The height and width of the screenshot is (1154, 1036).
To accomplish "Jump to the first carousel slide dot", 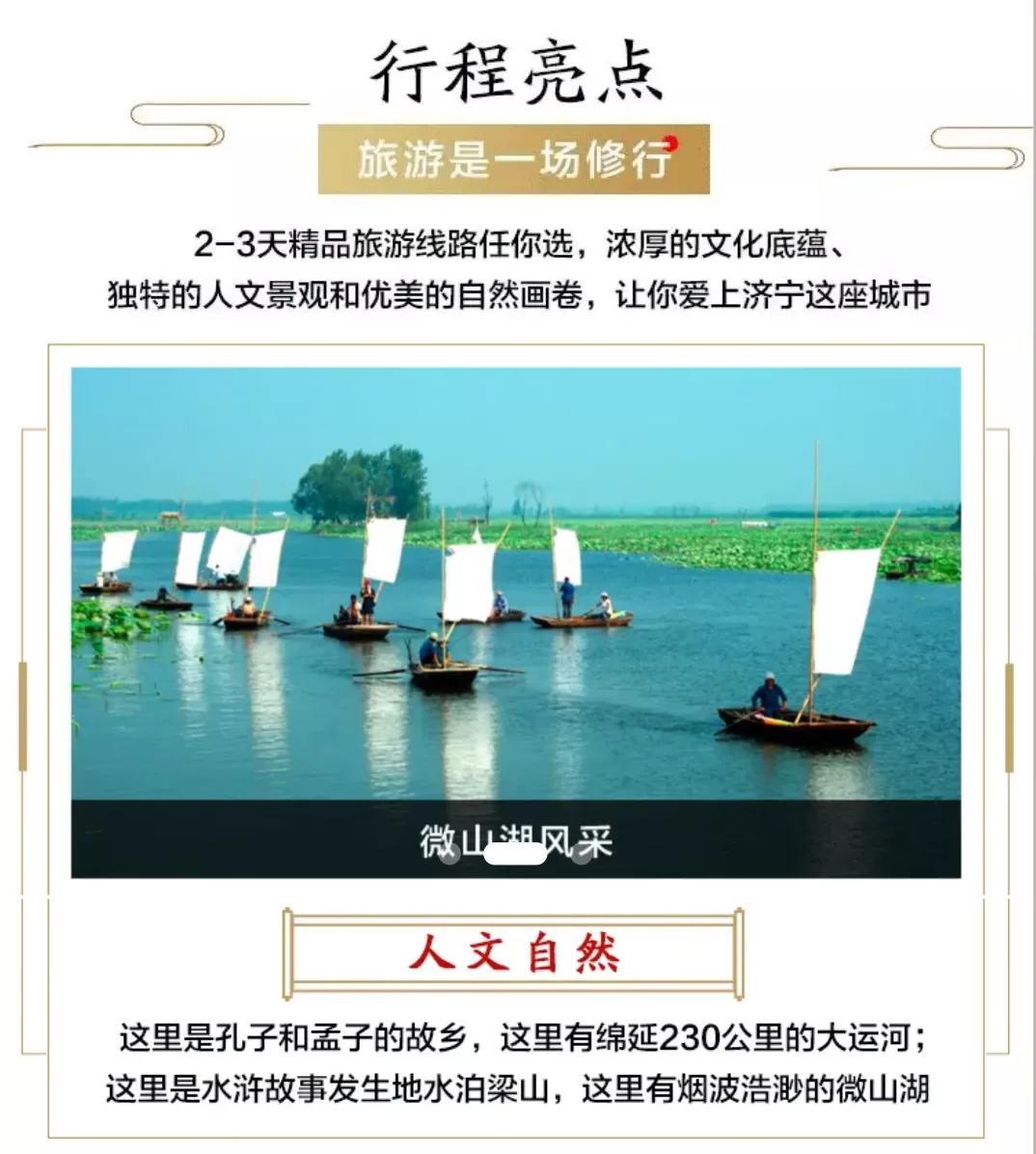I will 450,855.
